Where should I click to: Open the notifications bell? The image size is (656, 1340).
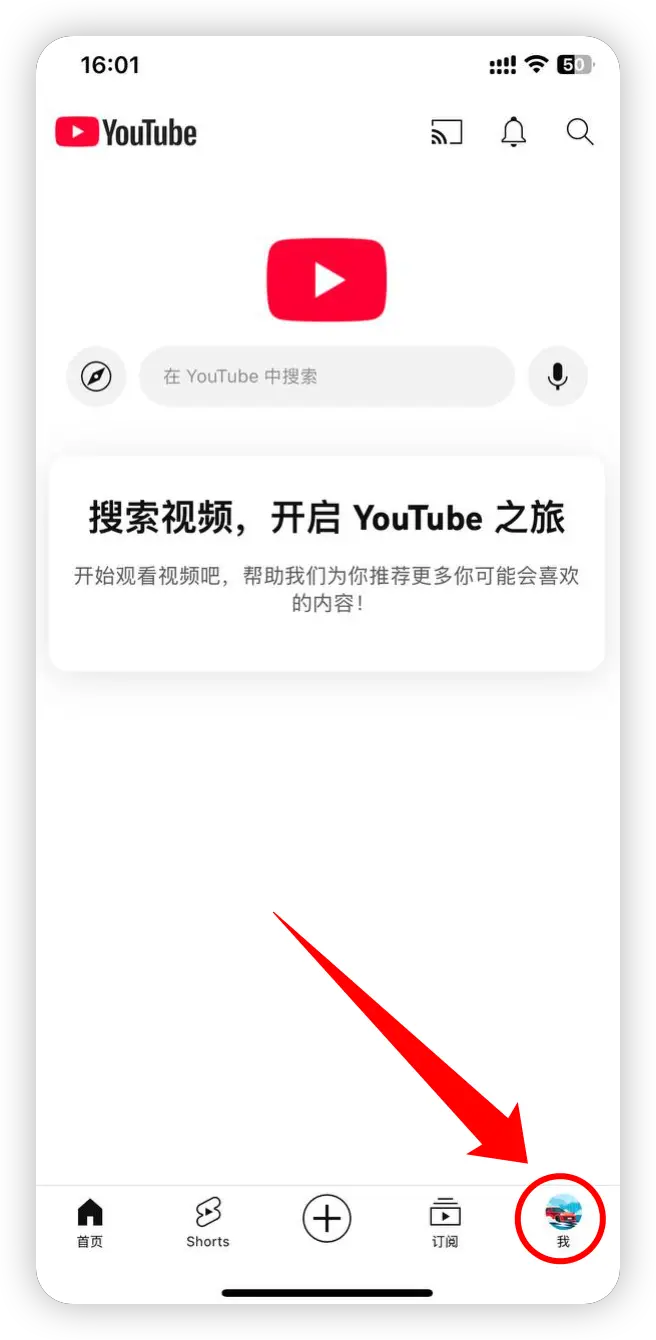click(513, 132)
